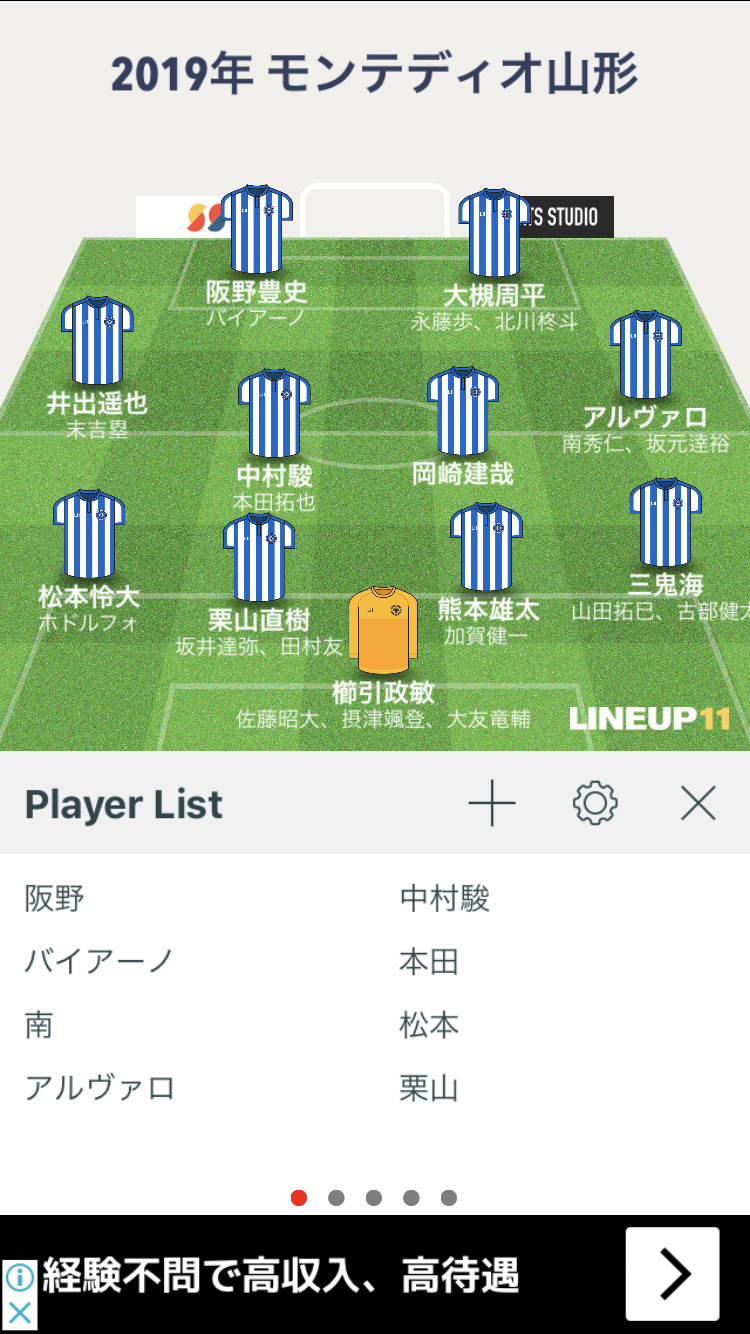Close the Player List panel

(x=698, y=803)
